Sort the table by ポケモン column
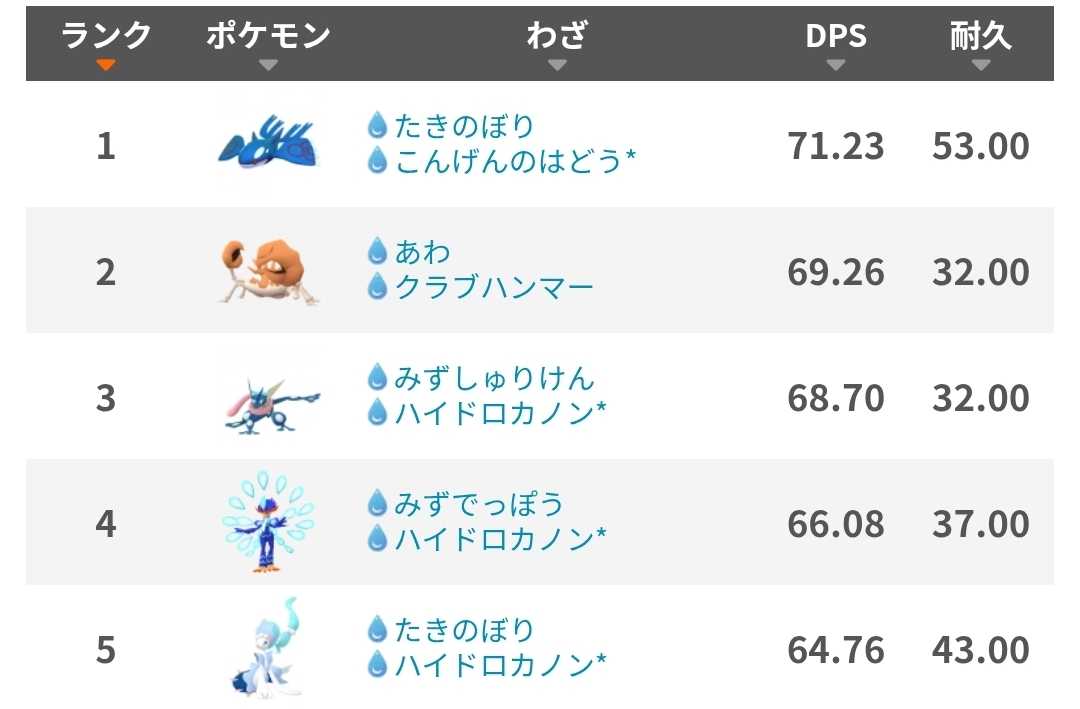This screenshot has height=709, width=1080. (x=268, y=43)
